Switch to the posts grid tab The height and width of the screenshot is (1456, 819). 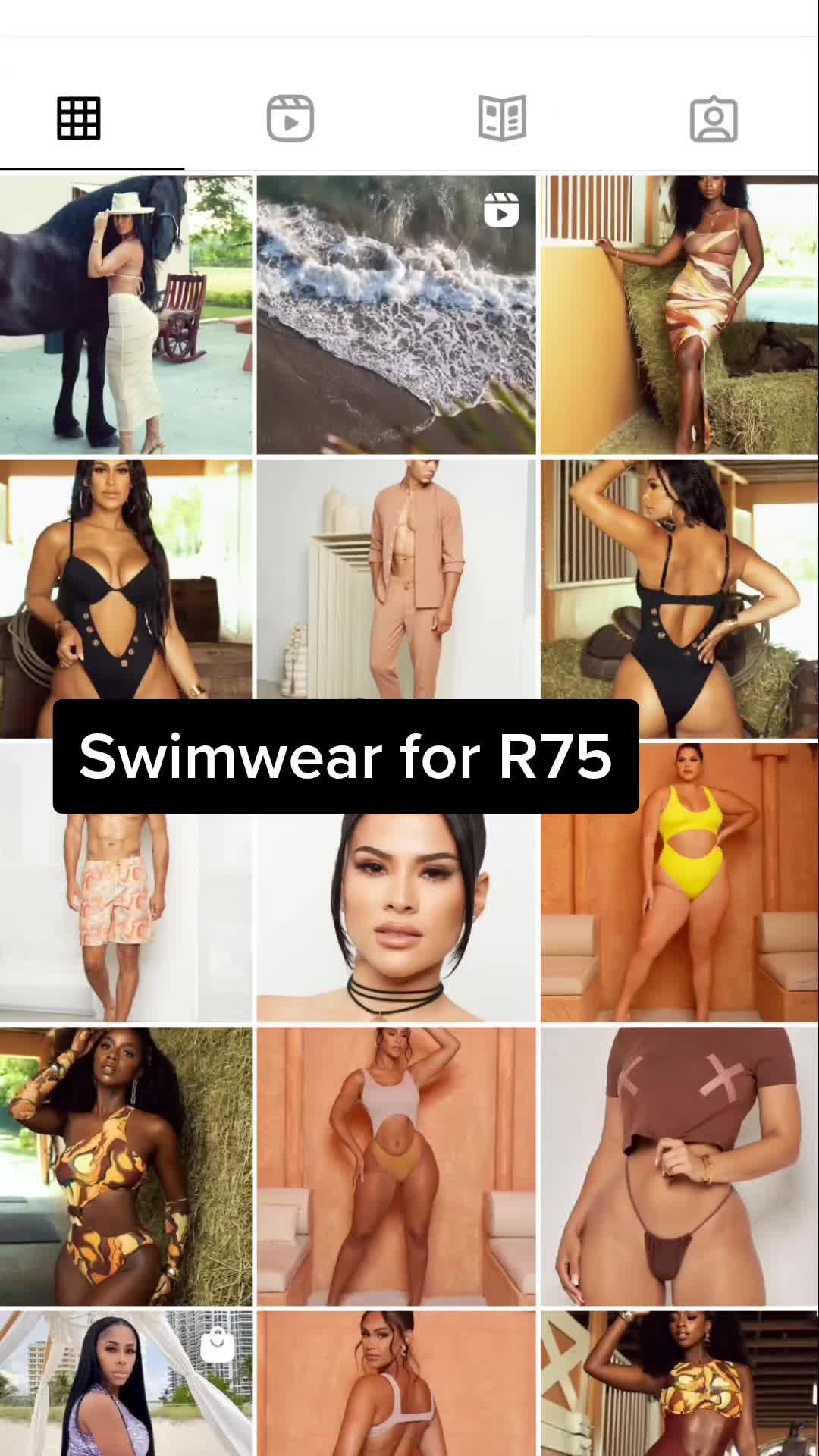(79, 118)
